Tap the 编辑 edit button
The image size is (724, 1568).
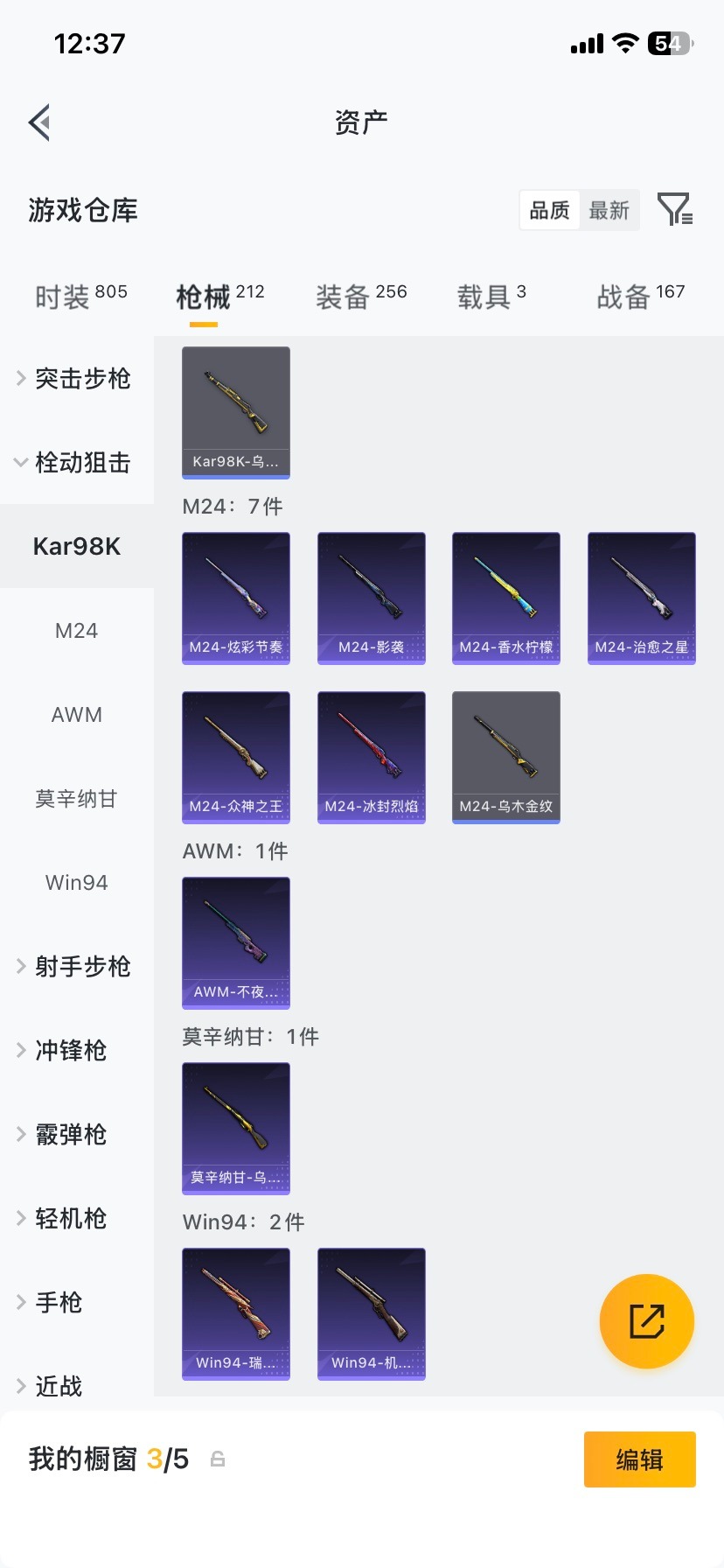point(639,1459)
